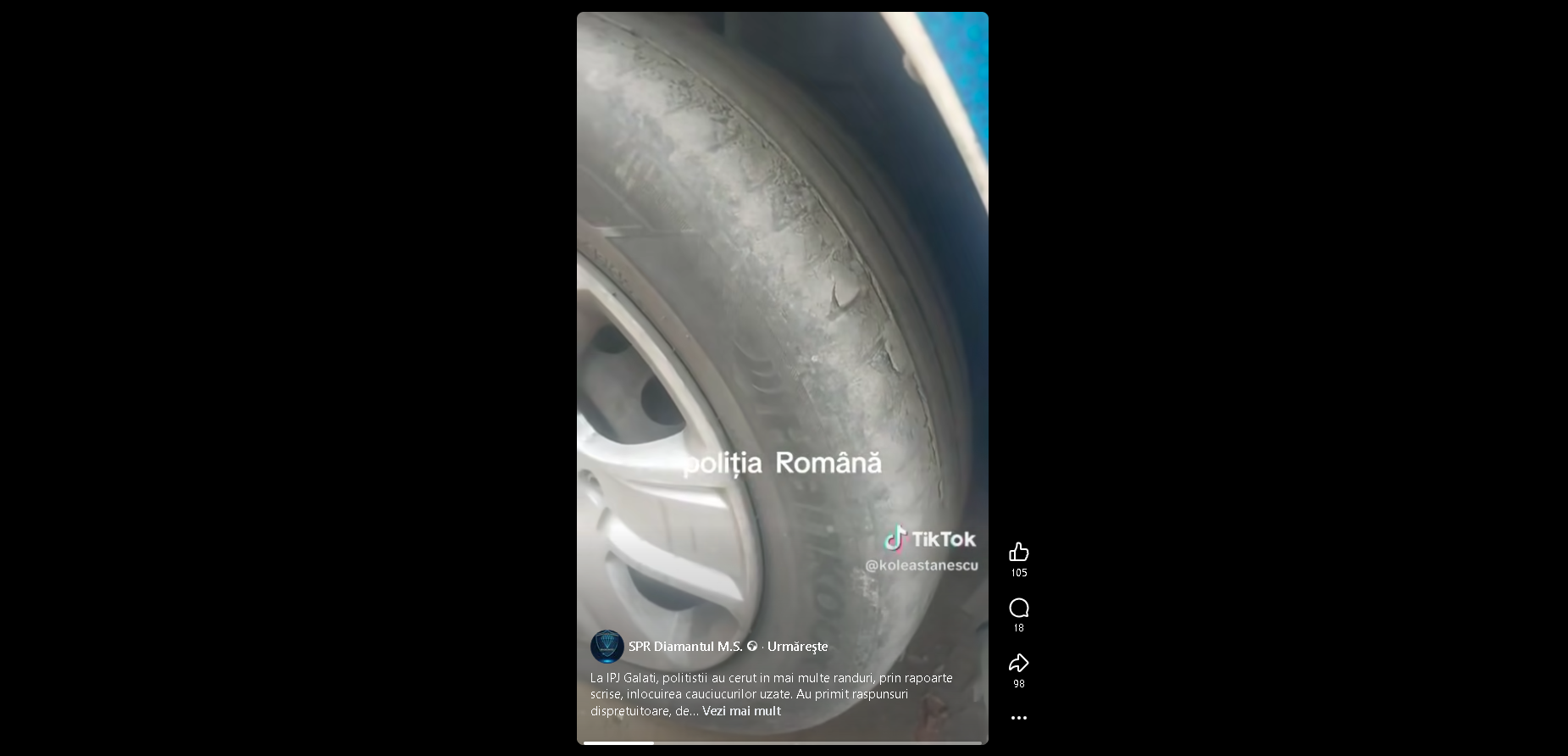Screen dimensions: 1568x756
Task: Open SPR Diamantul M.S. page name
Action: (684, 647)
